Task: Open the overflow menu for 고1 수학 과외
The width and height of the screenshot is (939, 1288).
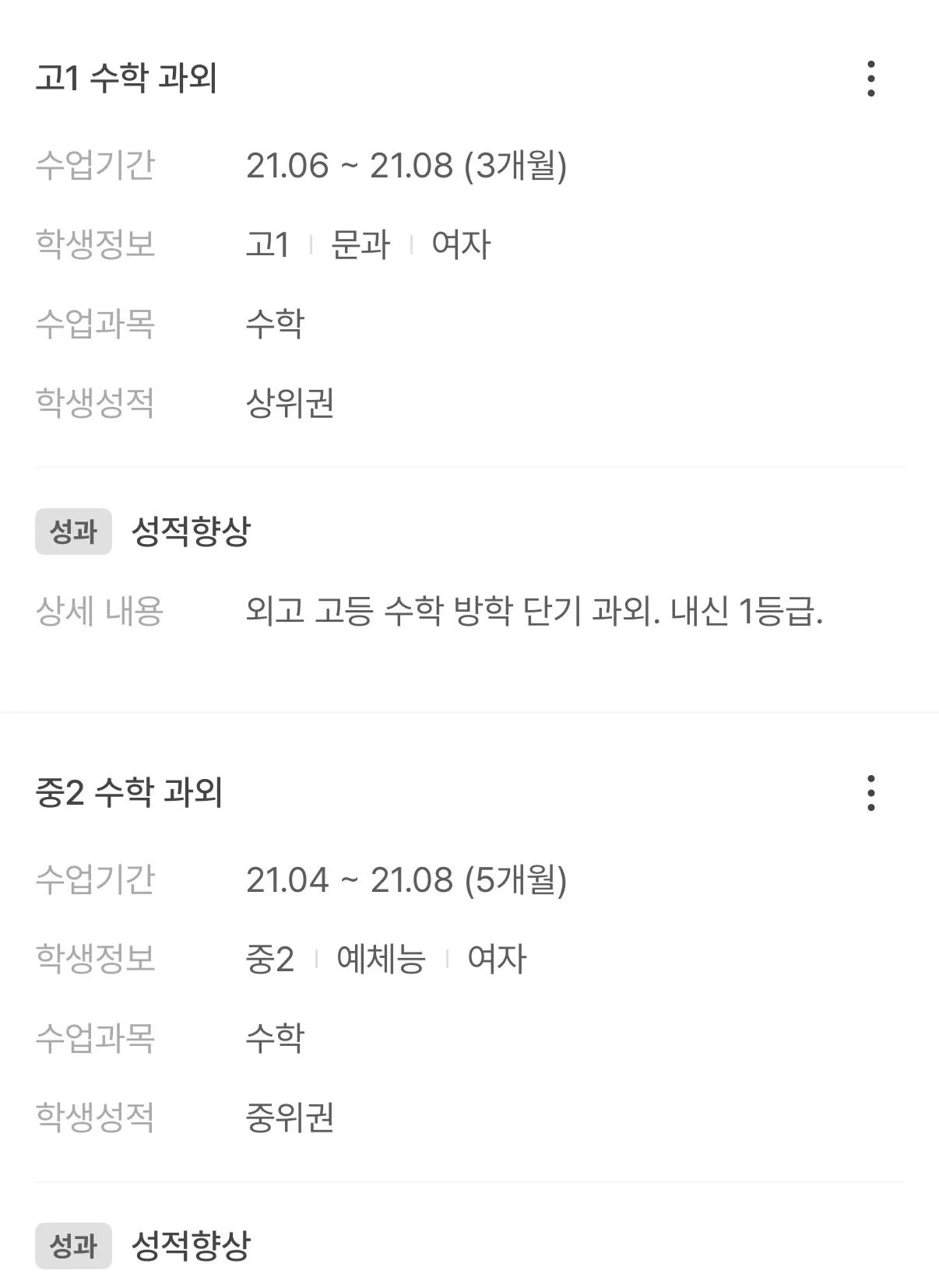Action: (x=870, y=79)
